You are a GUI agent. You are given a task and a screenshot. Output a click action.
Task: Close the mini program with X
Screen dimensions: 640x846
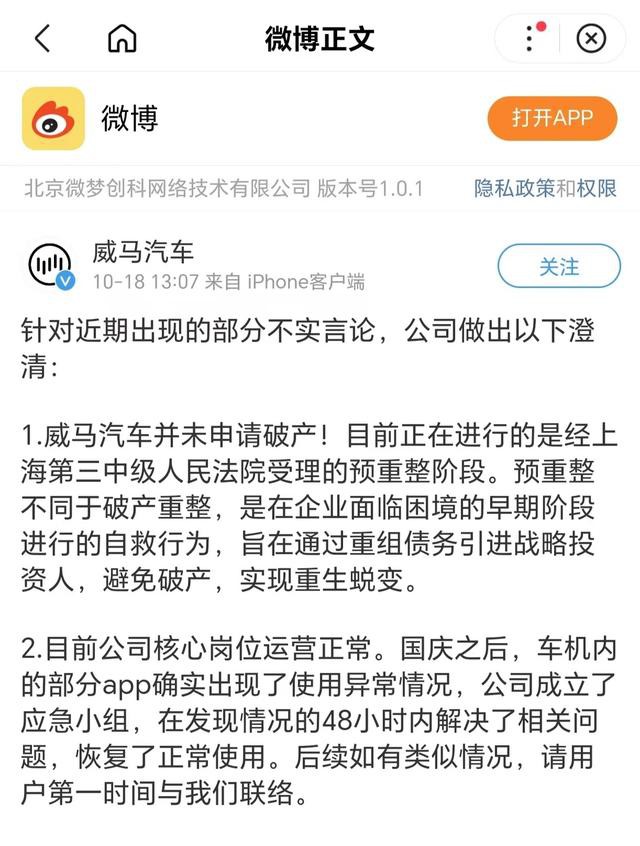click(x=592, y=39)
